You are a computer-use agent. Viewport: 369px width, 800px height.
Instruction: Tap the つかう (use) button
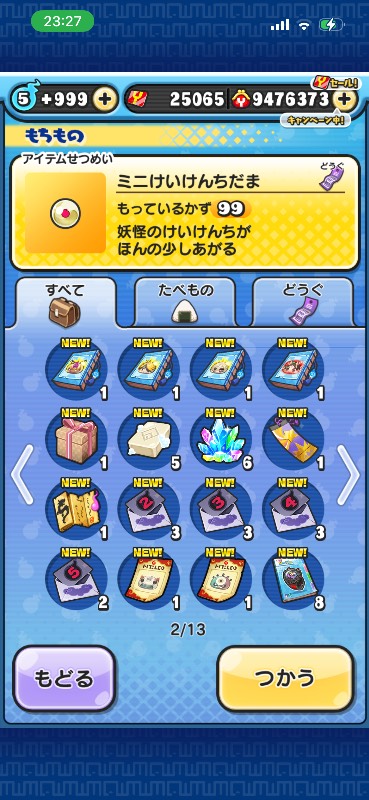pos(286,678)
